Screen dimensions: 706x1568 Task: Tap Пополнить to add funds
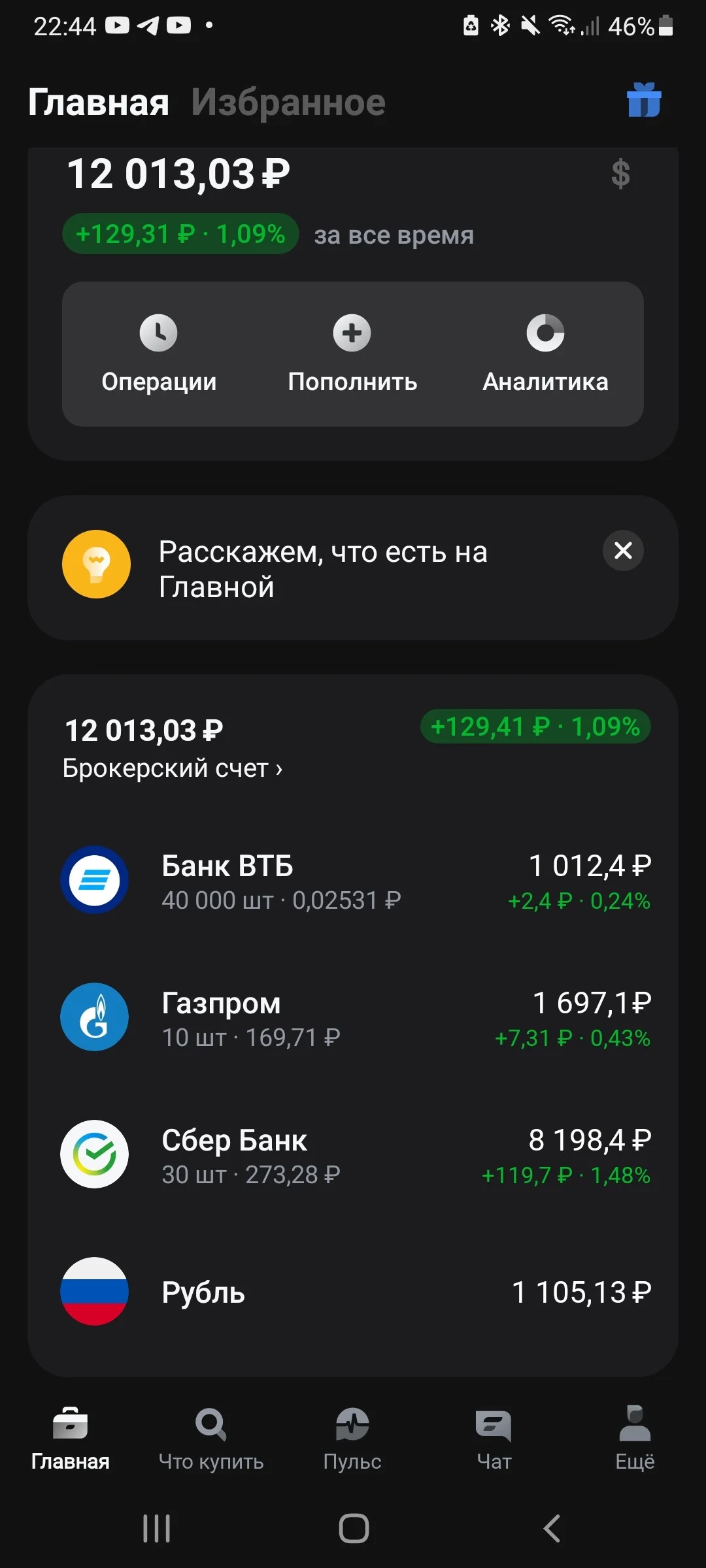(x=352, y=353)
